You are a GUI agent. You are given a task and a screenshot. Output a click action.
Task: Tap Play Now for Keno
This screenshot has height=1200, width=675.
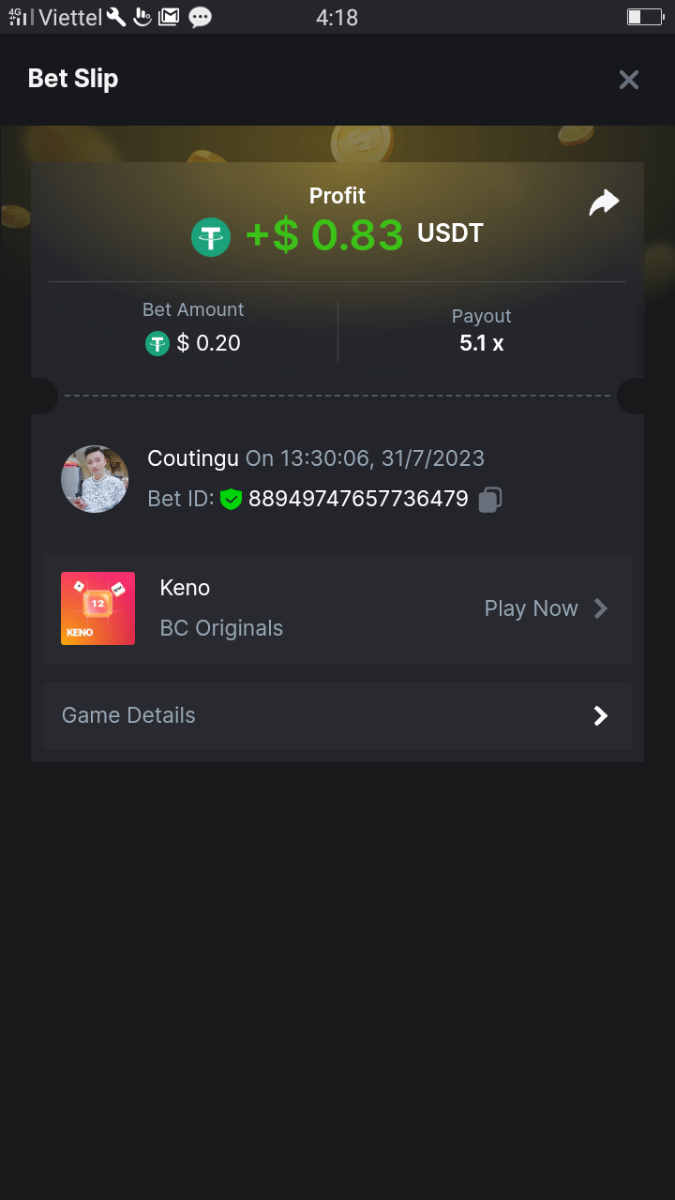click(x=545, y=608)
